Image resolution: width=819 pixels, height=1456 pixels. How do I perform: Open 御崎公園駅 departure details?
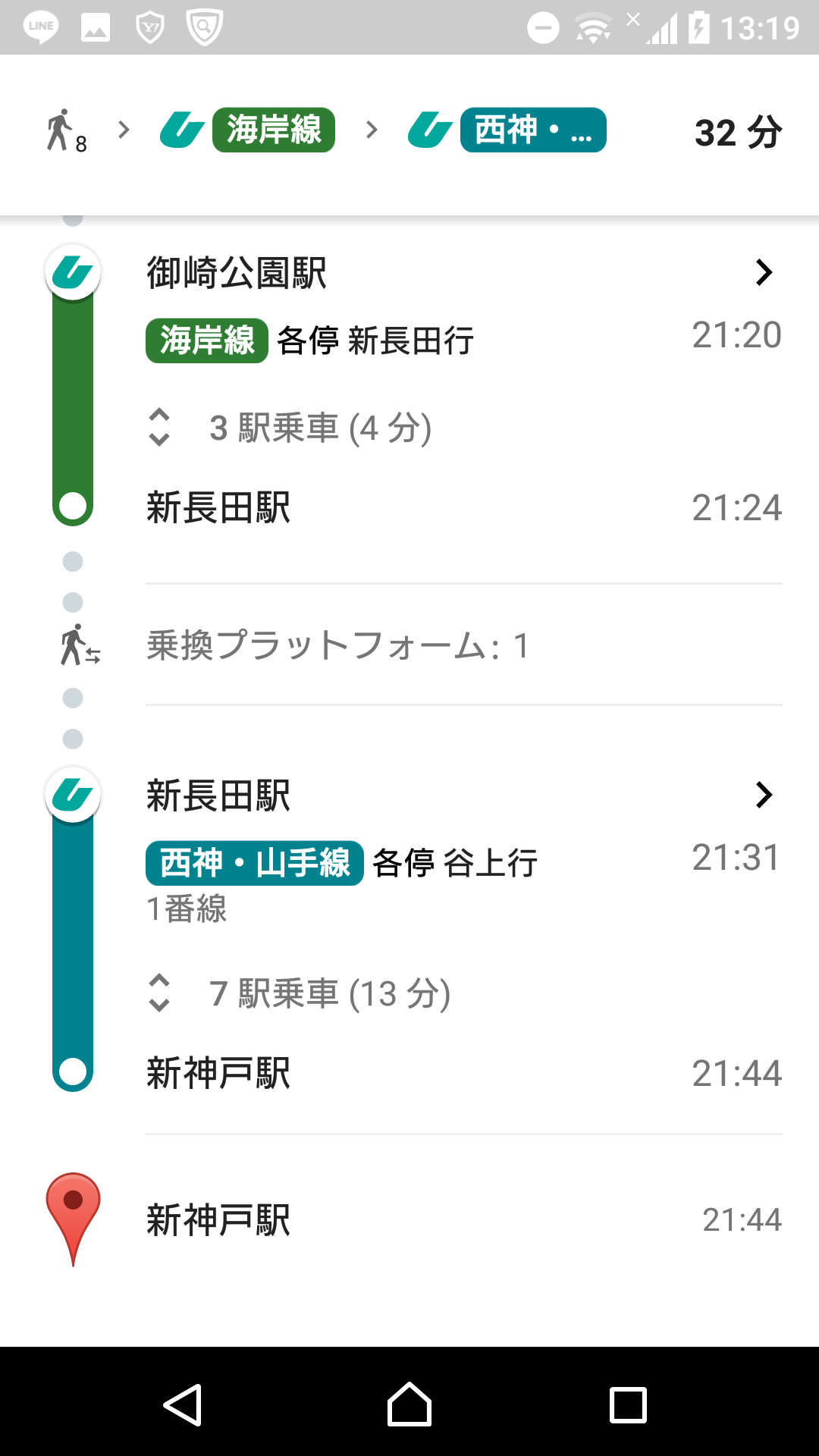[763, 272]
